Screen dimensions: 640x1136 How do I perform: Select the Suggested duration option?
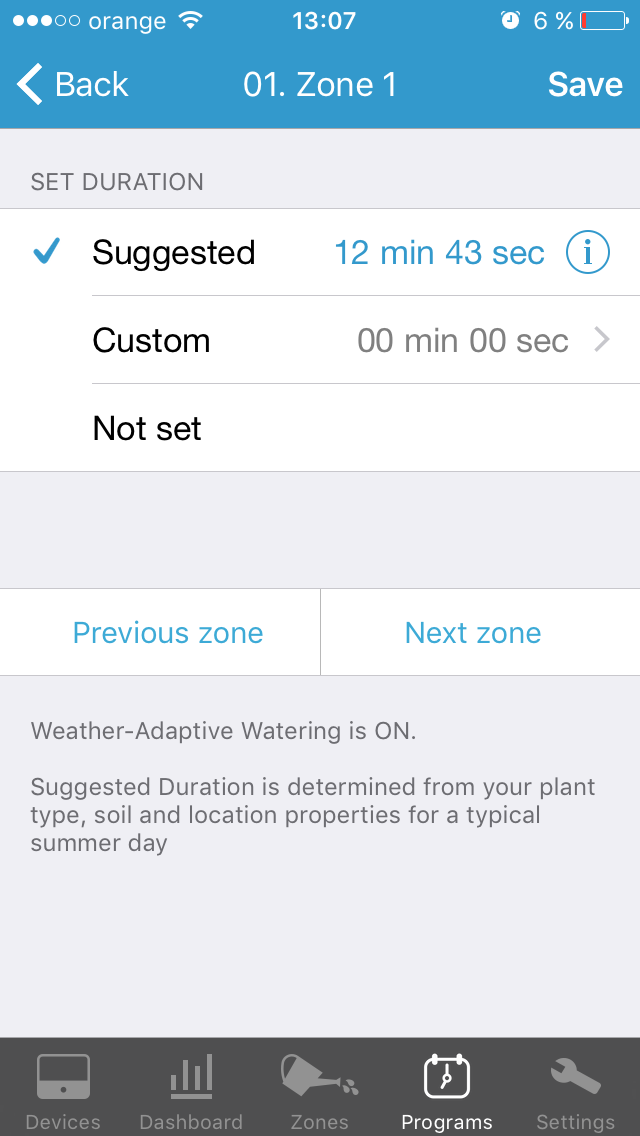tap(320, 252)
